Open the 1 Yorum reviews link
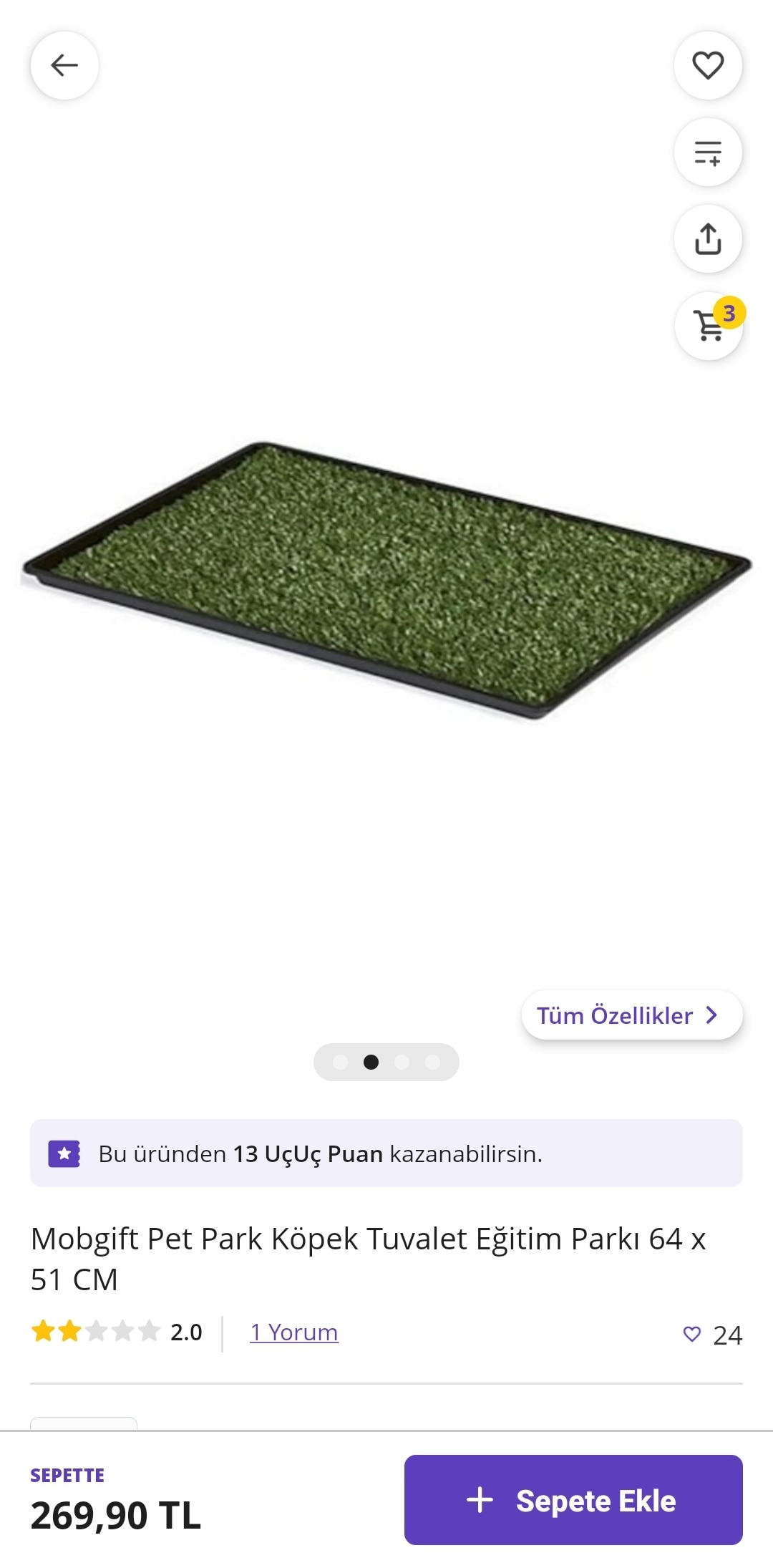Viewport: 773px width, 1568px height. click(x=293, y=1332)
